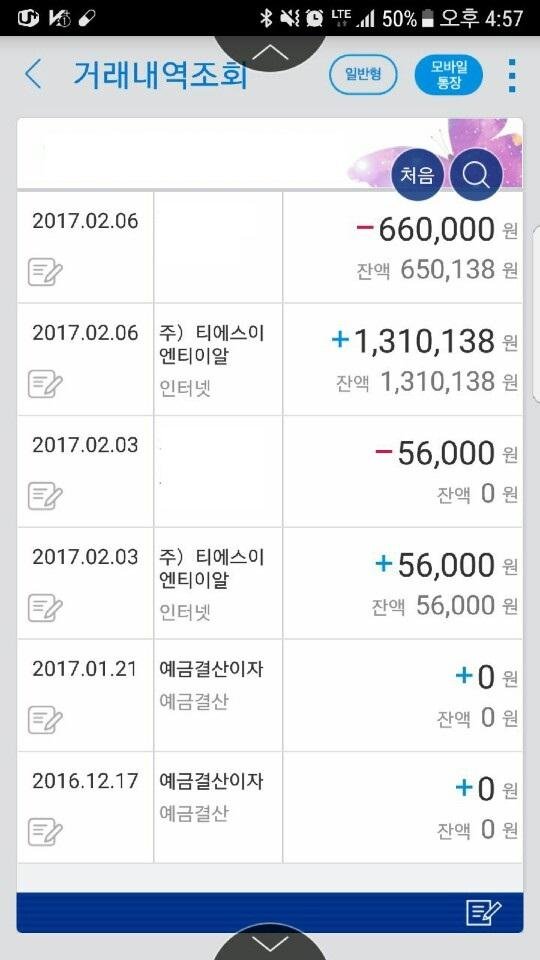Edit memo for the -660,000 transaction
Viewport: 540px width, 960px height.
pyautogui.click(x=45, y=272)
